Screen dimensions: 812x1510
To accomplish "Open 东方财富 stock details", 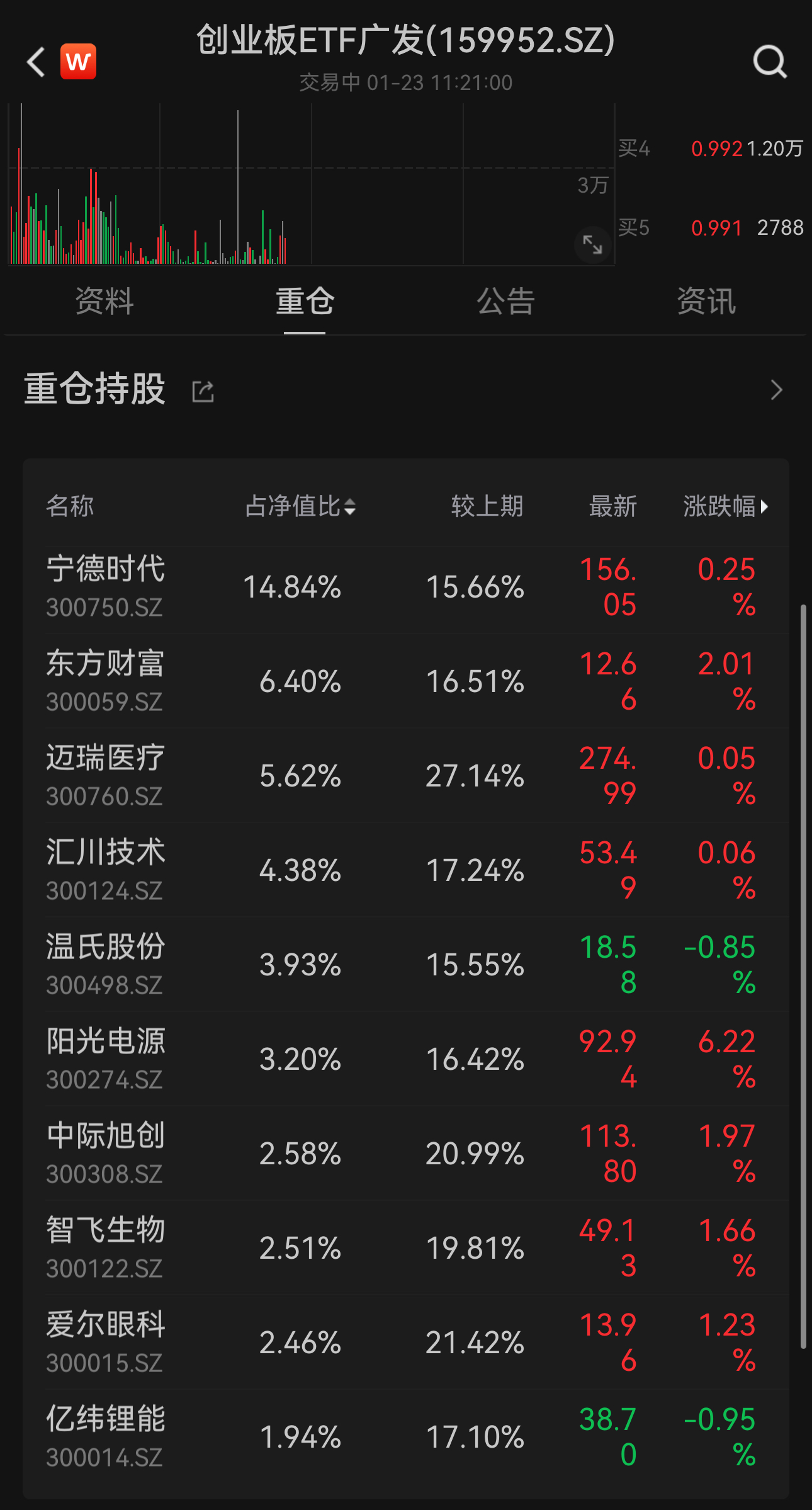I will 406,681.
